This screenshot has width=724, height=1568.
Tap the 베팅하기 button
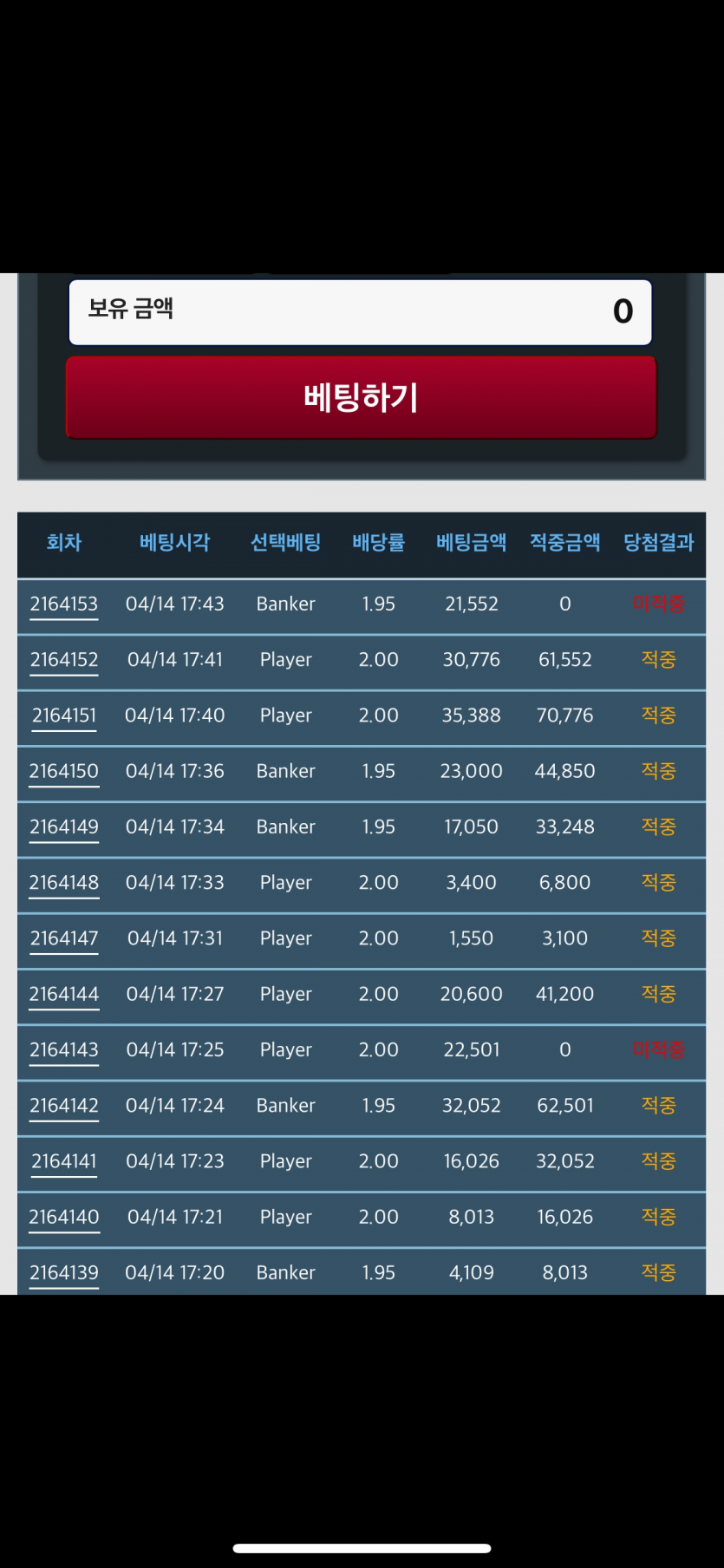361,398
